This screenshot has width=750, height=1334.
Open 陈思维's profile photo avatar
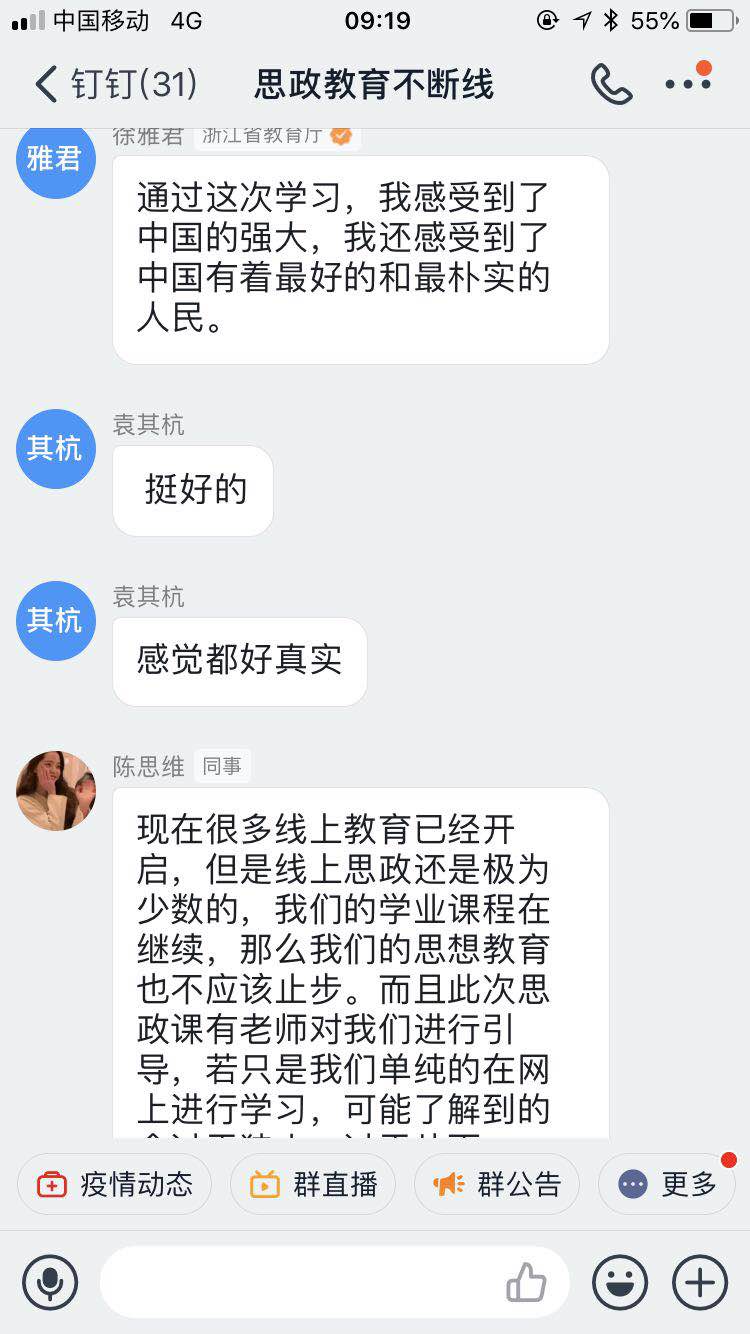click(56, 790)
